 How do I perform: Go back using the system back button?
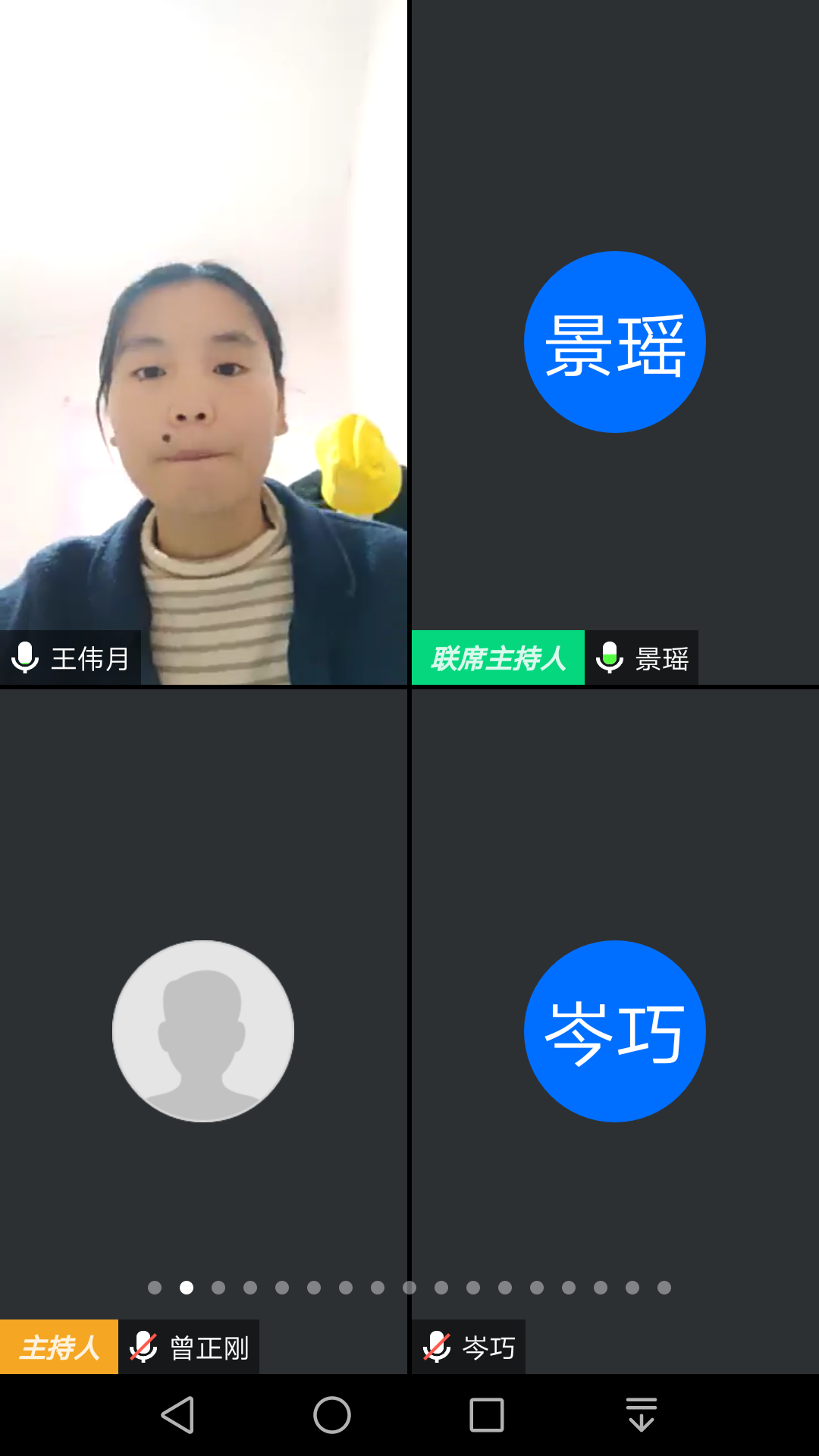pos(179,1415)
